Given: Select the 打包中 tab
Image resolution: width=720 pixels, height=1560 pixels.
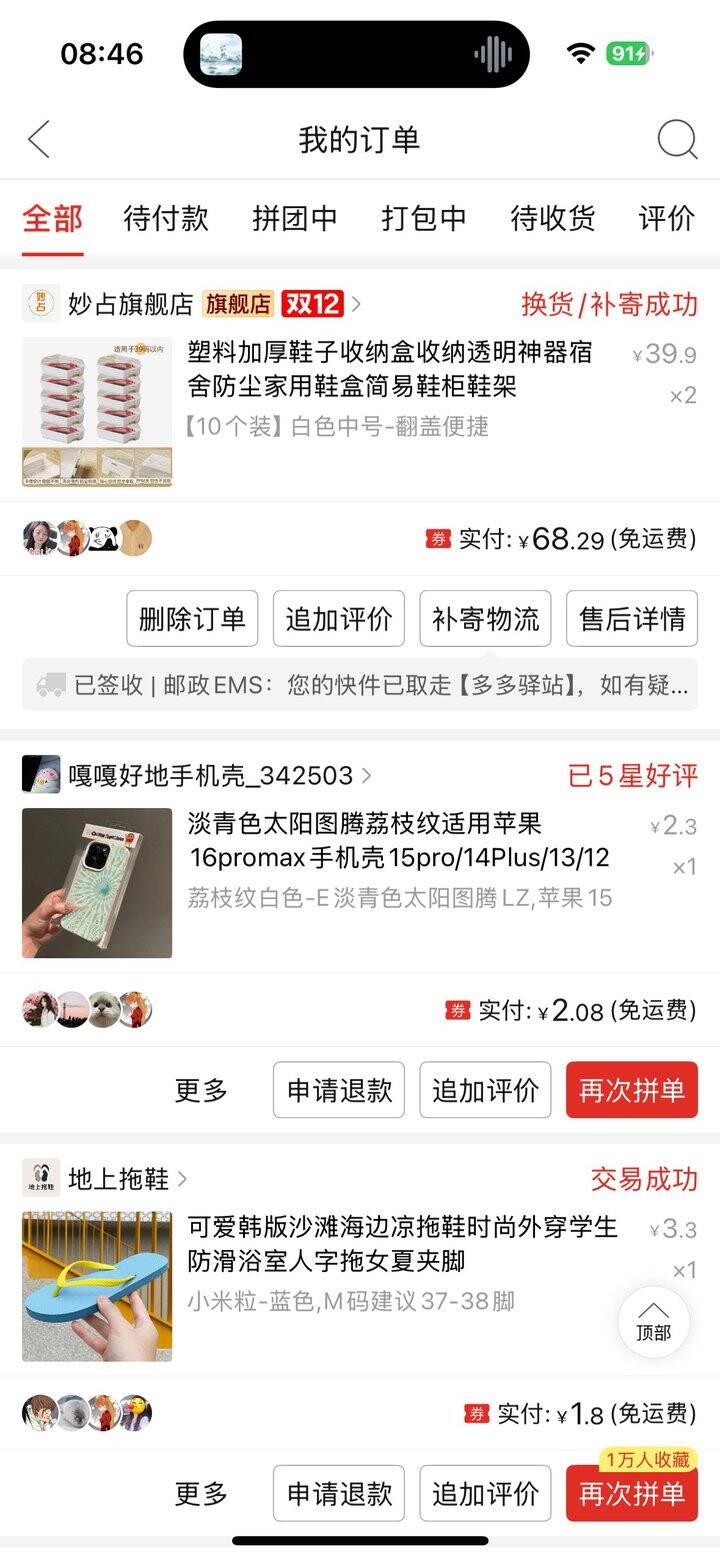Looking at the screenshot, I should tap(424, 218).
